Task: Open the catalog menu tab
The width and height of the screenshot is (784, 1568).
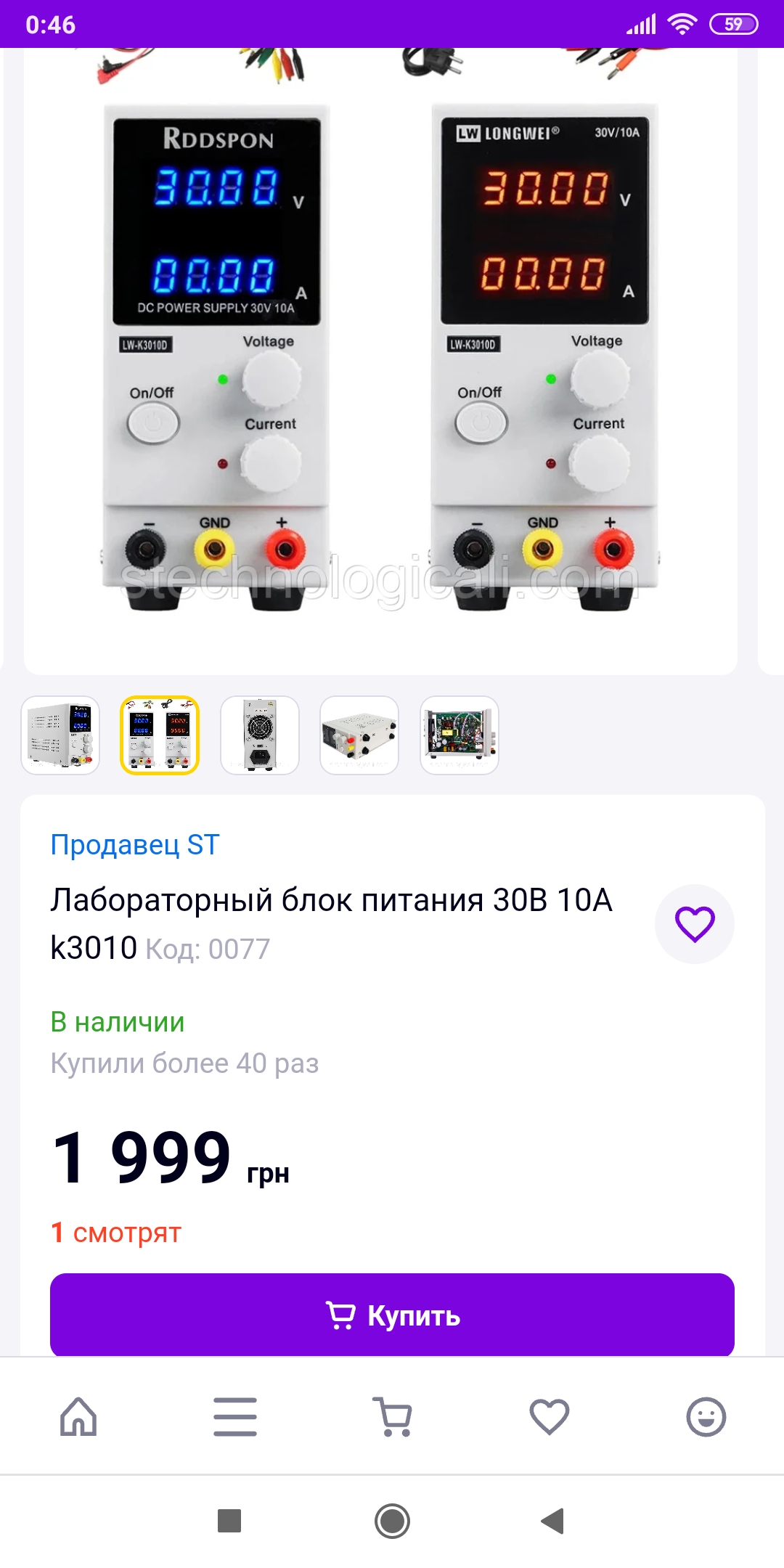Action: 235,1416
